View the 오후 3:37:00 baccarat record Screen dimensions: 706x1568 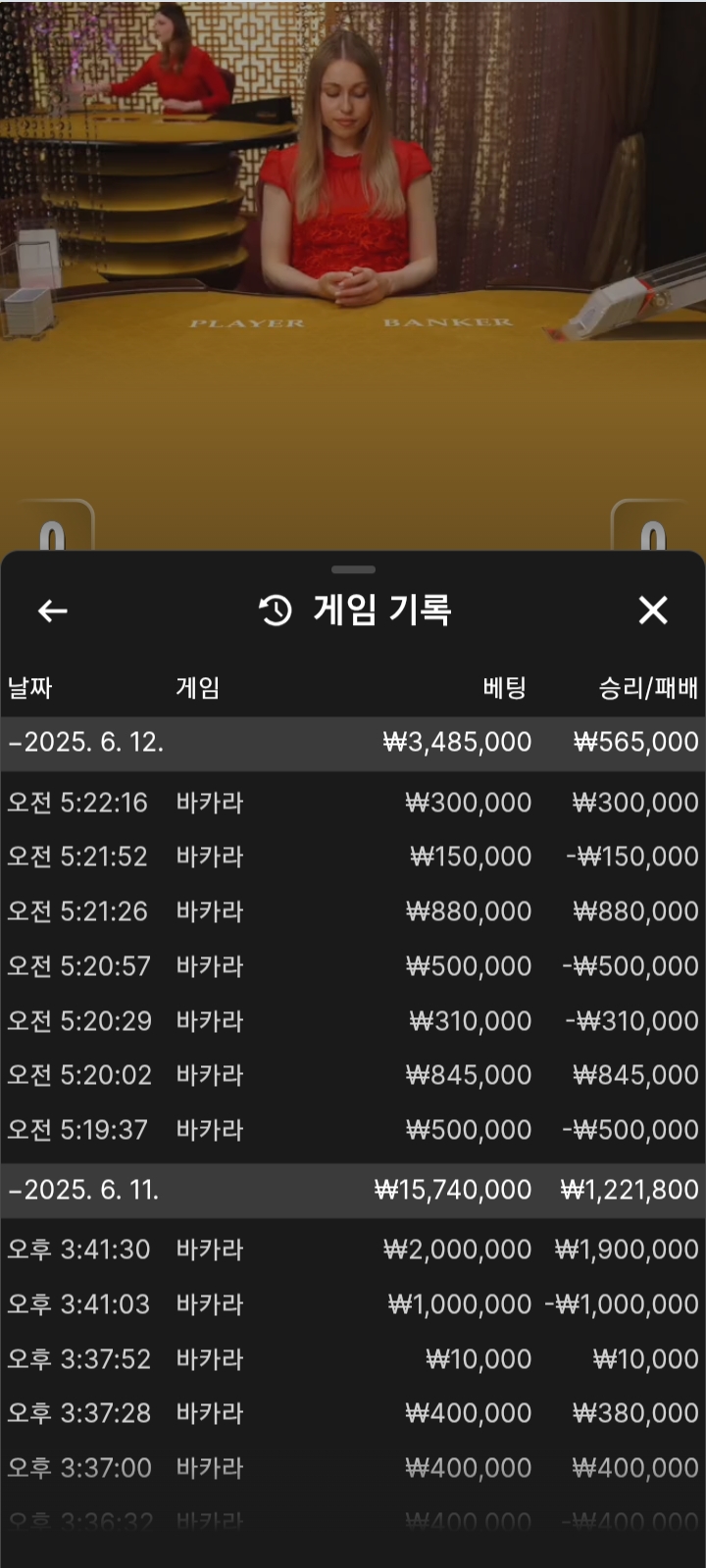point(353,1468)
